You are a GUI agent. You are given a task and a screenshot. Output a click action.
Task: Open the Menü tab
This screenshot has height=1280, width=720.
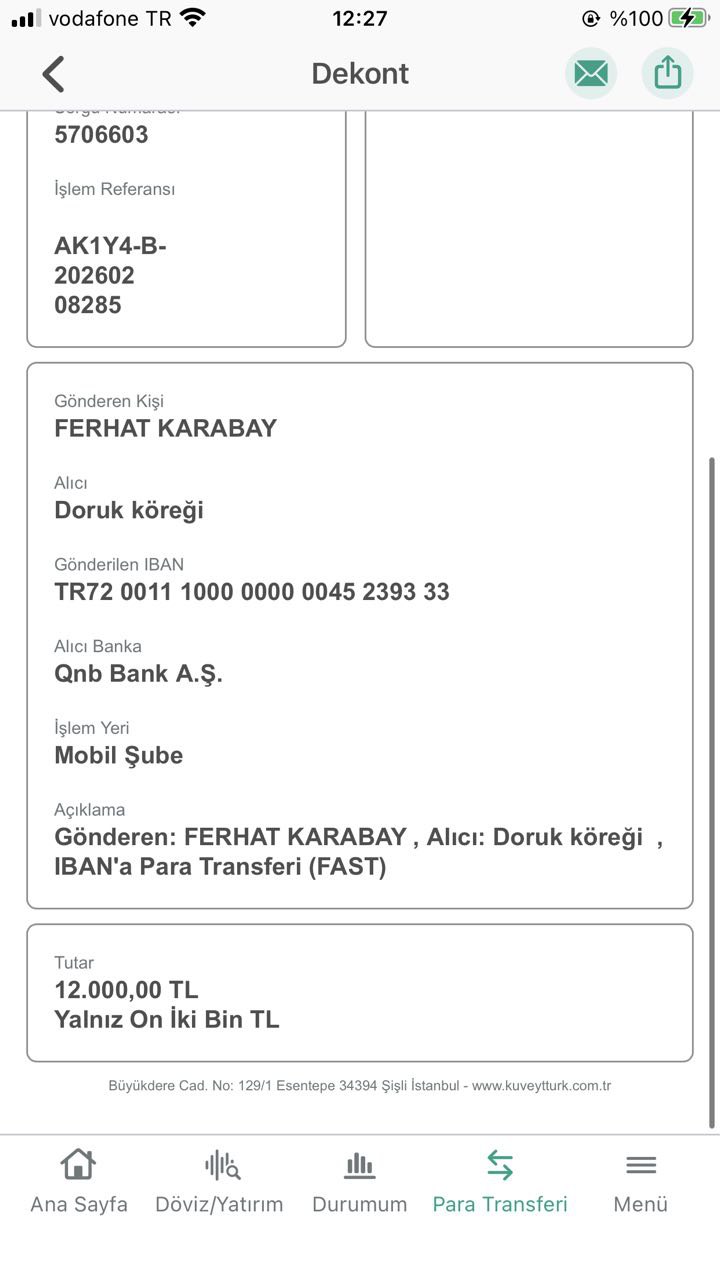(x=641, y=1182)
